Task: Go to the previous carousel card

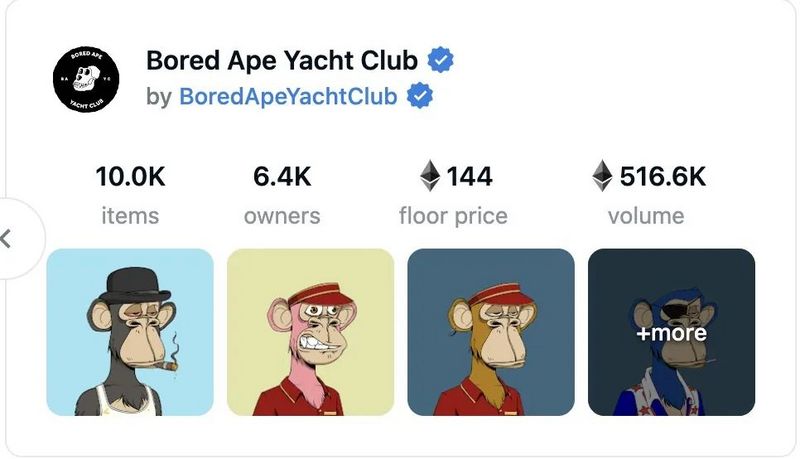Action: (8, 239)
